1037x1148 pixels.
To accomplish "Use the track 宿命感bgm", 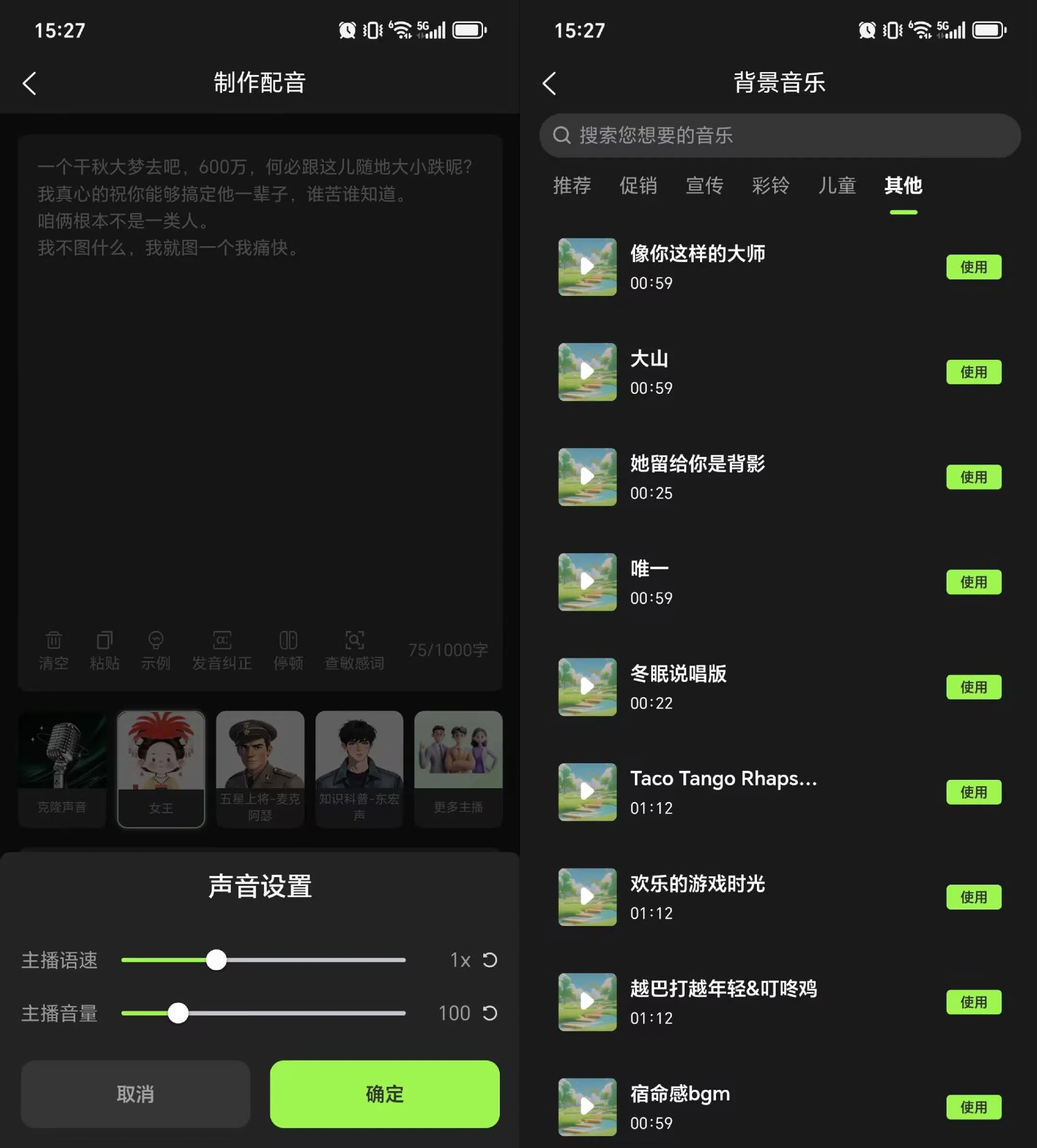I will 973,1107.
